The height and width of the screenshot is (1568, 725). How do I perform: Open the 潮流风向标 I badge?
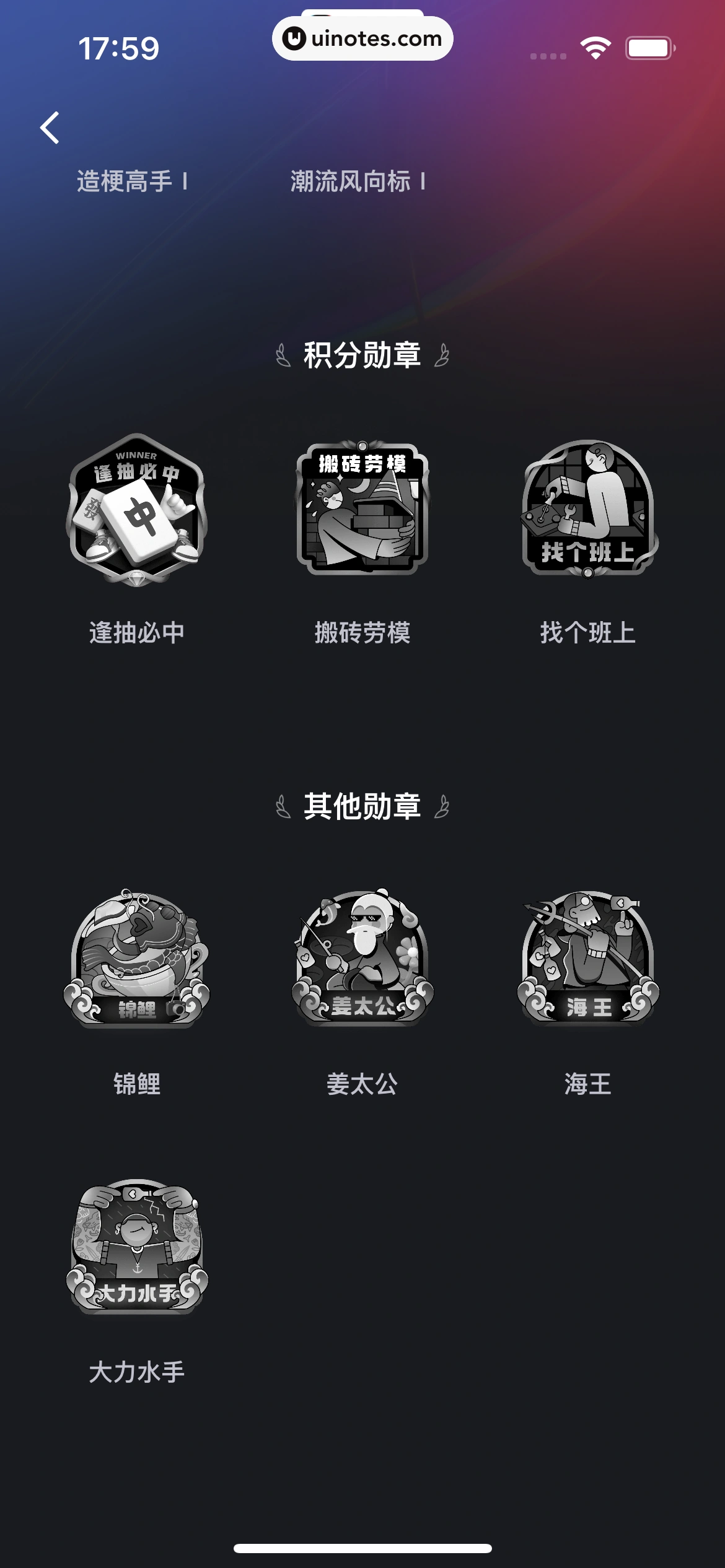point(358,181)
